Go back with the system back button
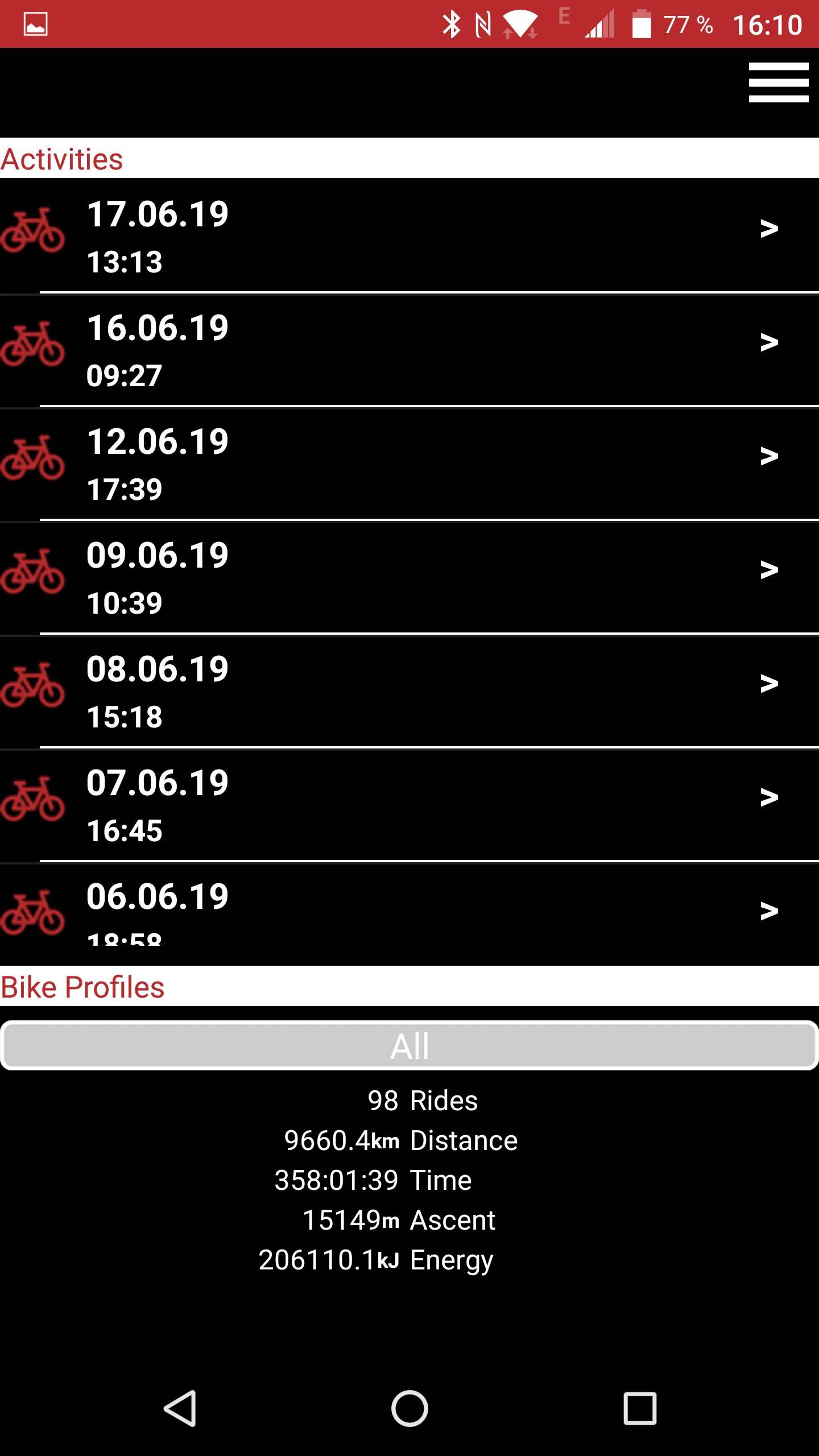Viewport: 819px width, 1456px height. click(180, 1409)
